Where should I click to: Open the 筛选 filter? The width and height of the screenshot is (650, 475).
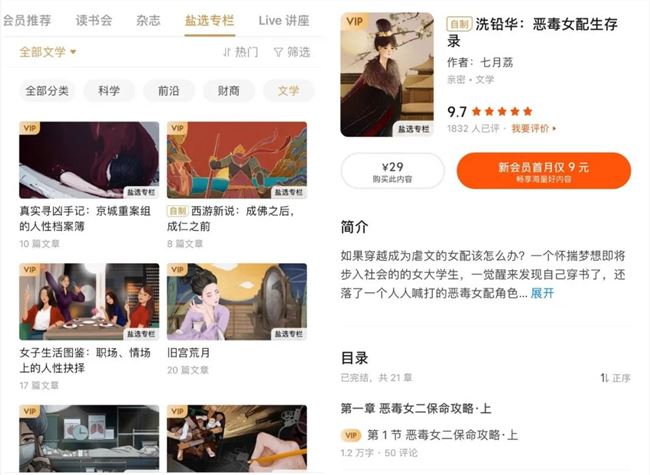click(291, 52)
